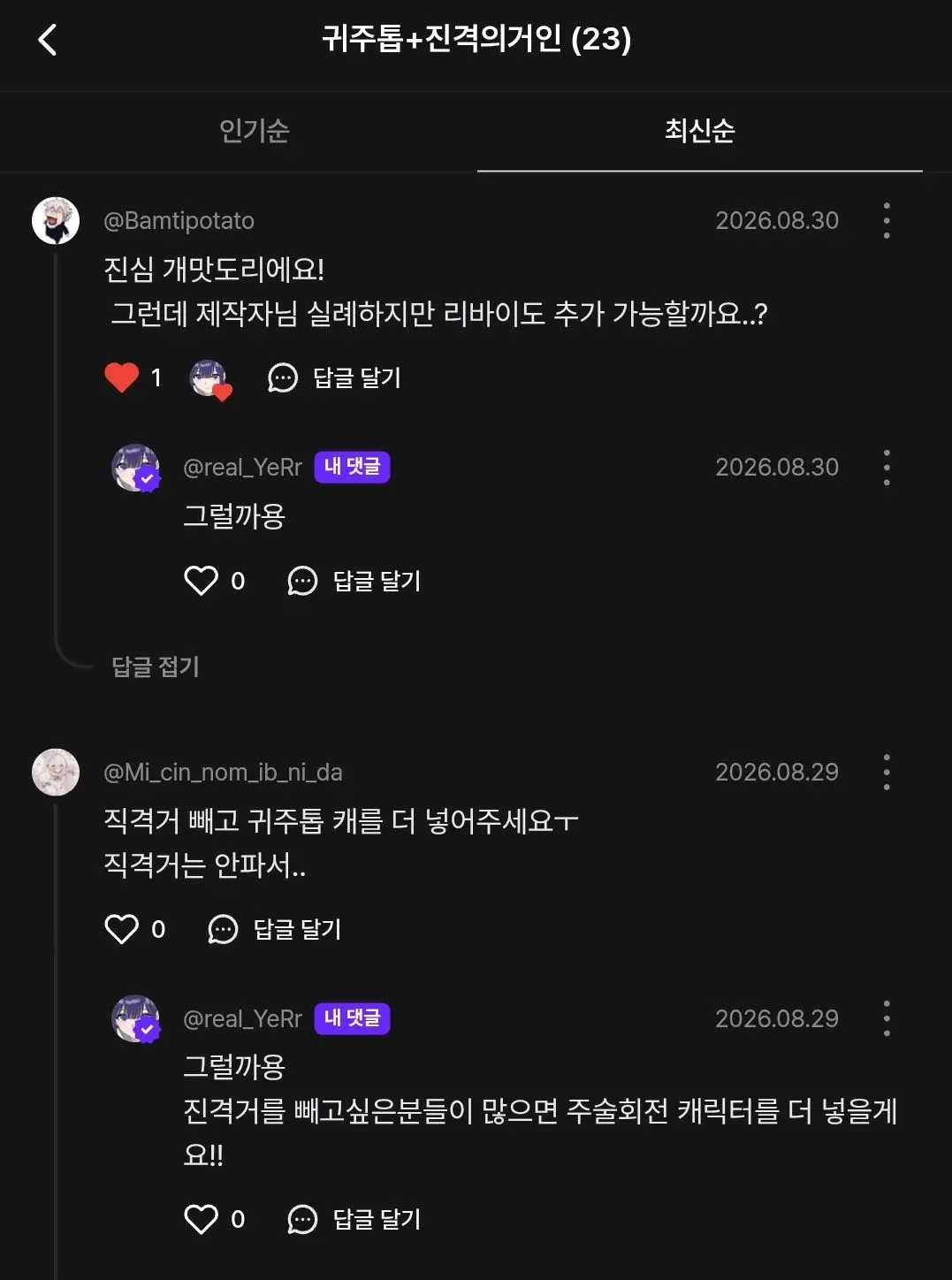Open @Bamtipotato's profile avatar
The image size is (952, 1280).
[x=56, y=220]
